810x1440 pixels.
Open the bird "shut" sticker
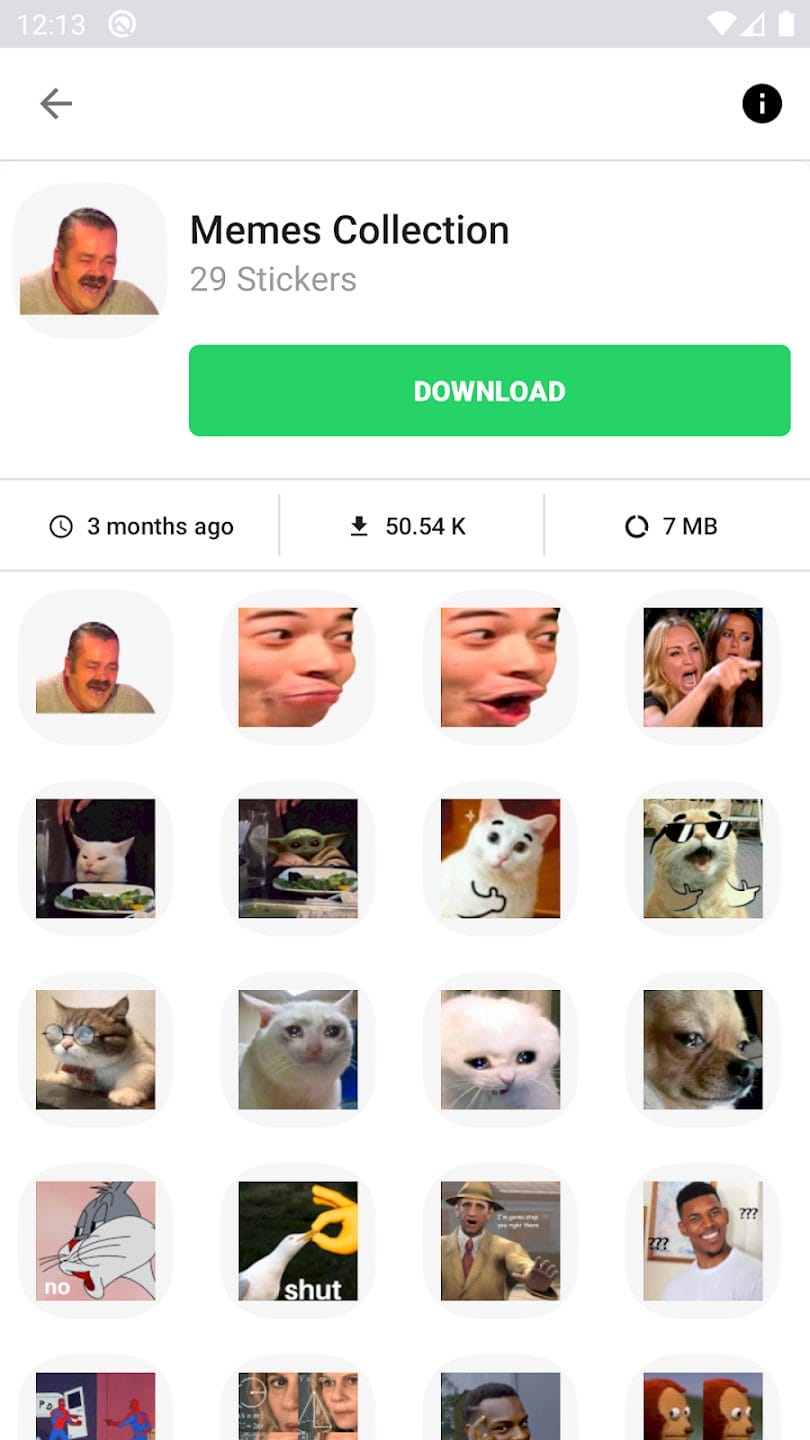click(x=297, y=1240)
